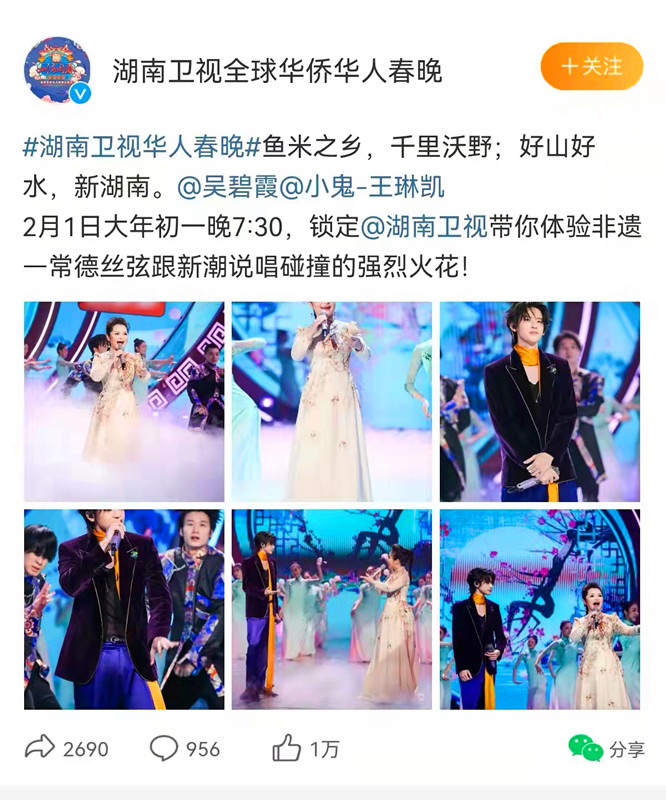Share the post to WeChat via 分享
666x800 pixels.
(606, 748)
